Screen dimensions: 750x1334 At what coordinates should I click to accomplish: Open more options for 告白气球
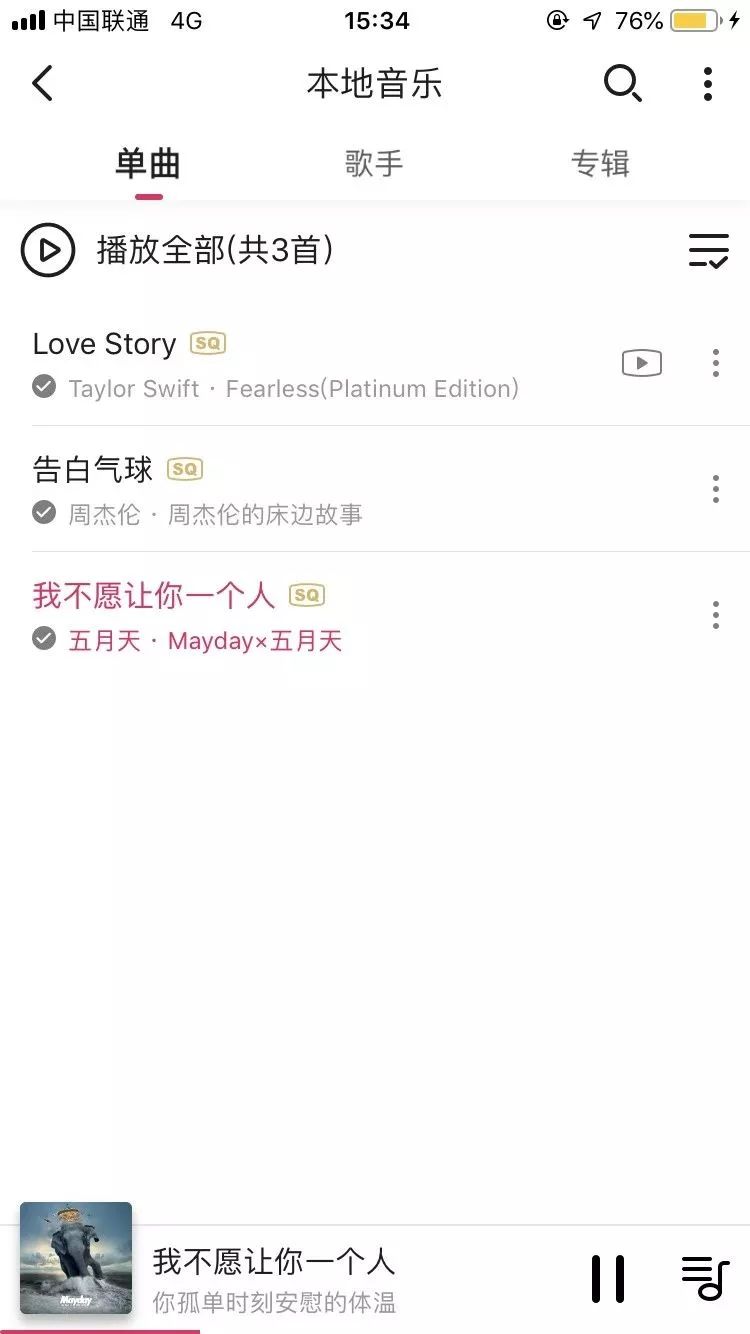click(x=715, y=489)
